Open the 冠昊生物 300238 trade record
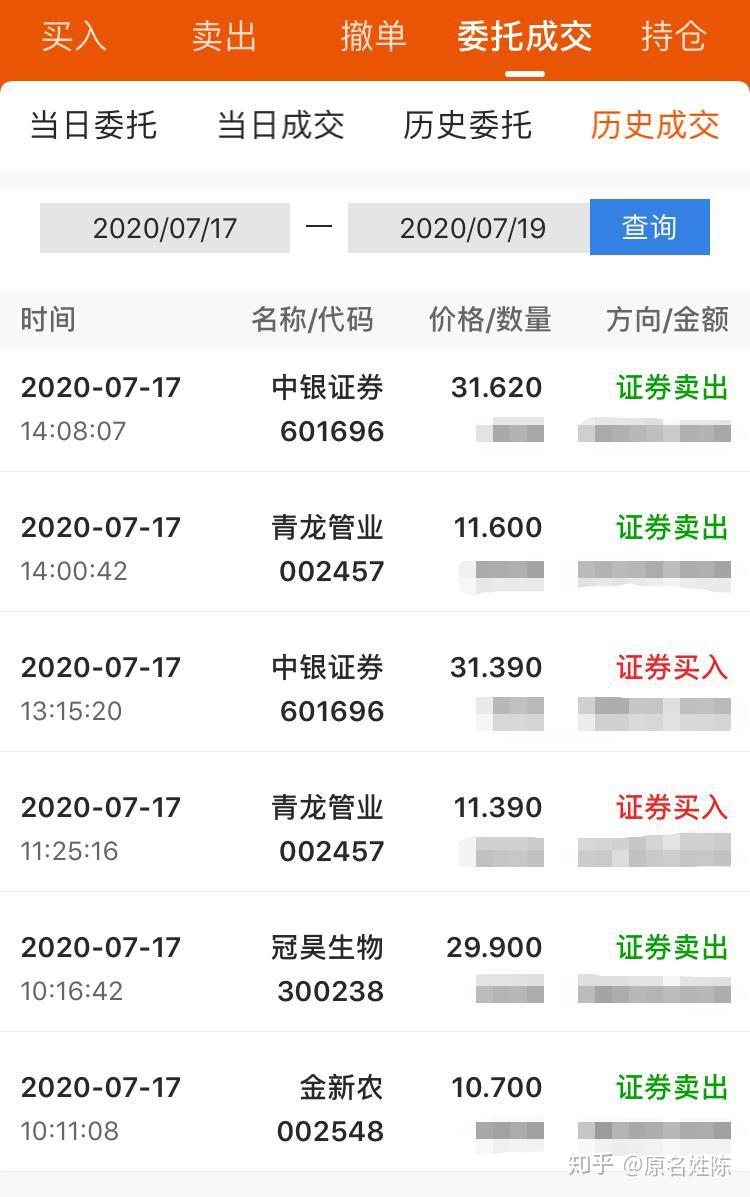Viewport: 750px width, 1197px height. [x=375, y=968]
